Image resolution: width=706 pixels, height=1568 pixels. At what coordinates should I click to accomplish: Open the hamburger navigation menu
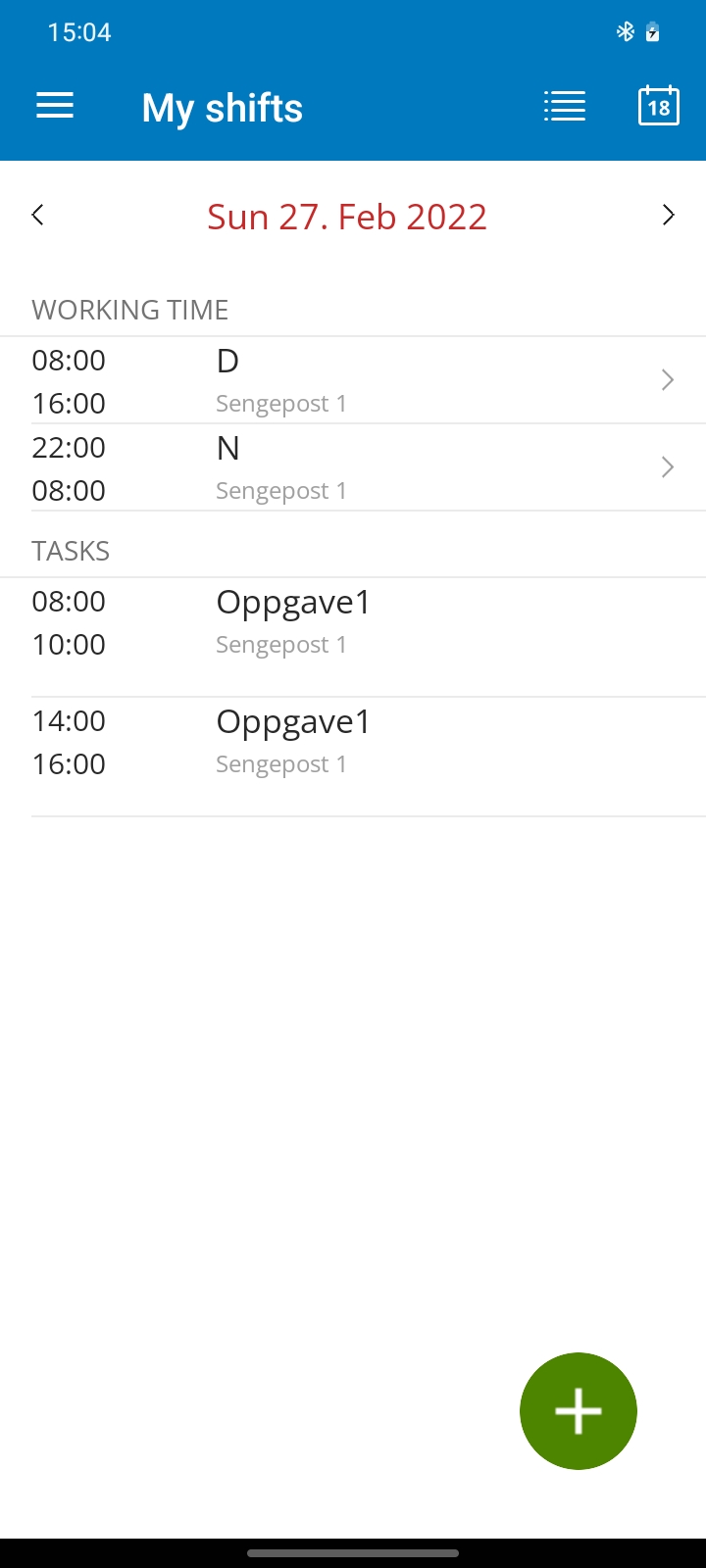tap(55, 106)
